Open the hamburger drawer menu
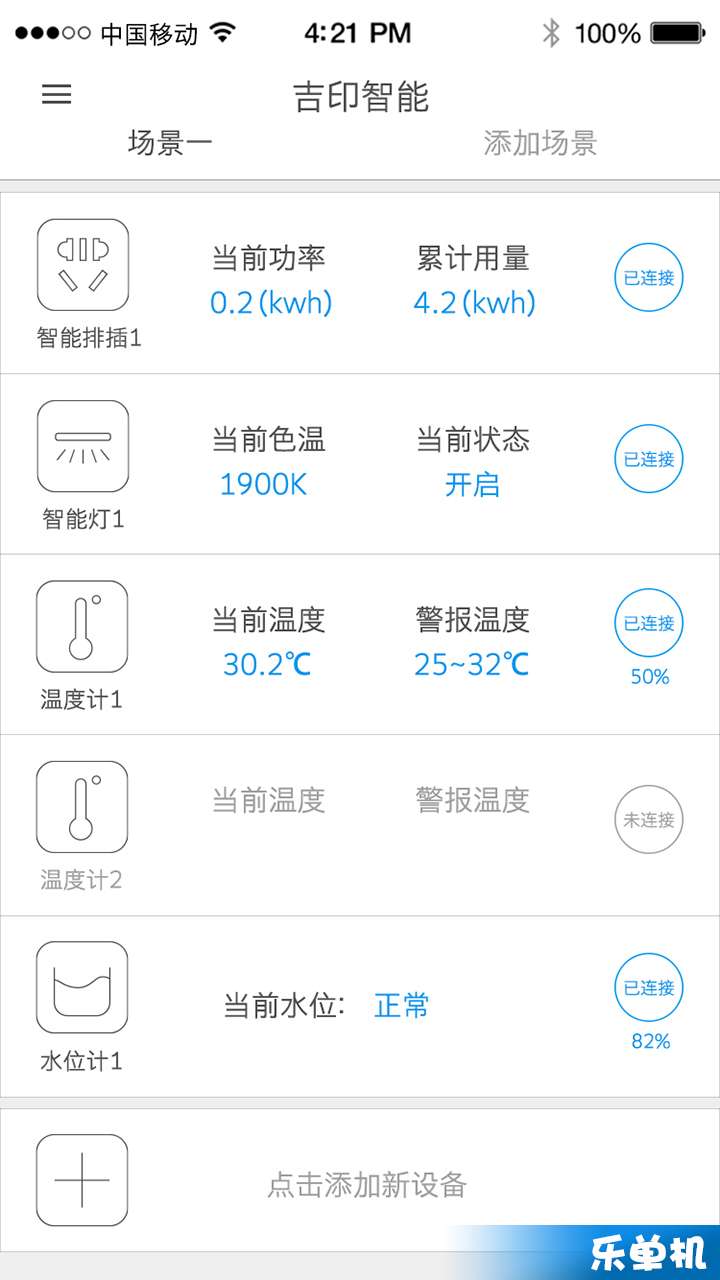Image resolution: width=720 pixels, height=1280 pixels. [56, 94]
